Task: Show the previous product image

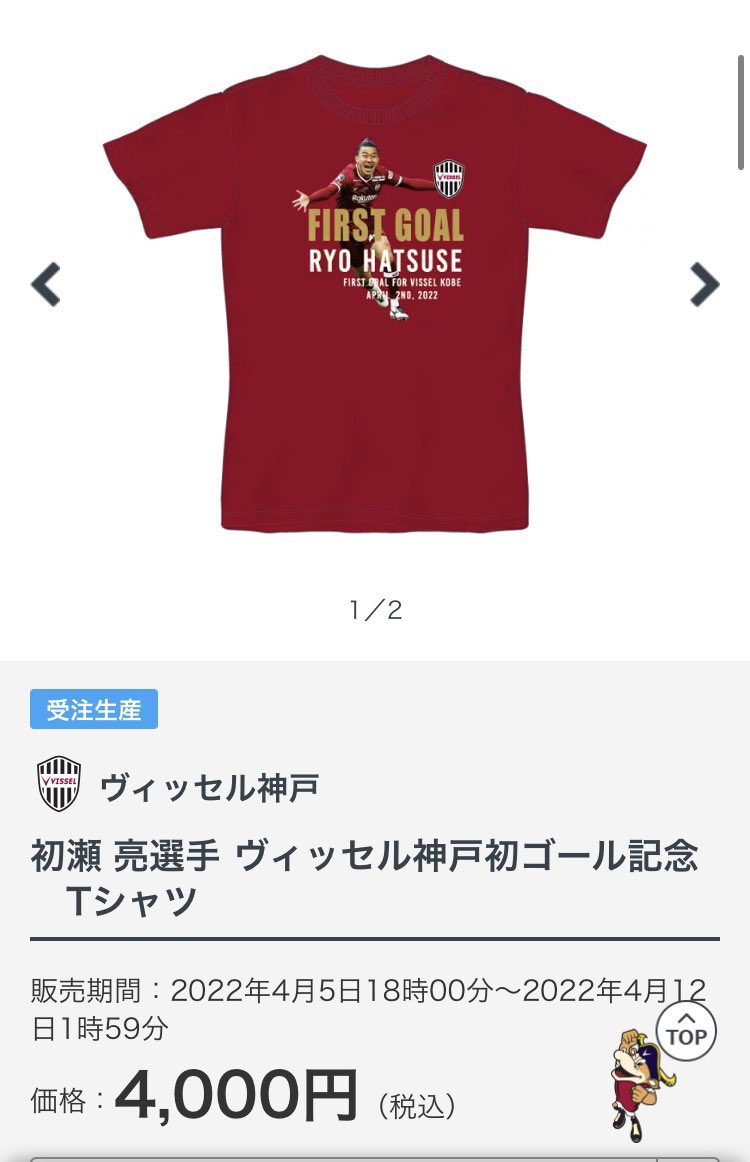Action: pyautogui.click(x=46, y=285)
